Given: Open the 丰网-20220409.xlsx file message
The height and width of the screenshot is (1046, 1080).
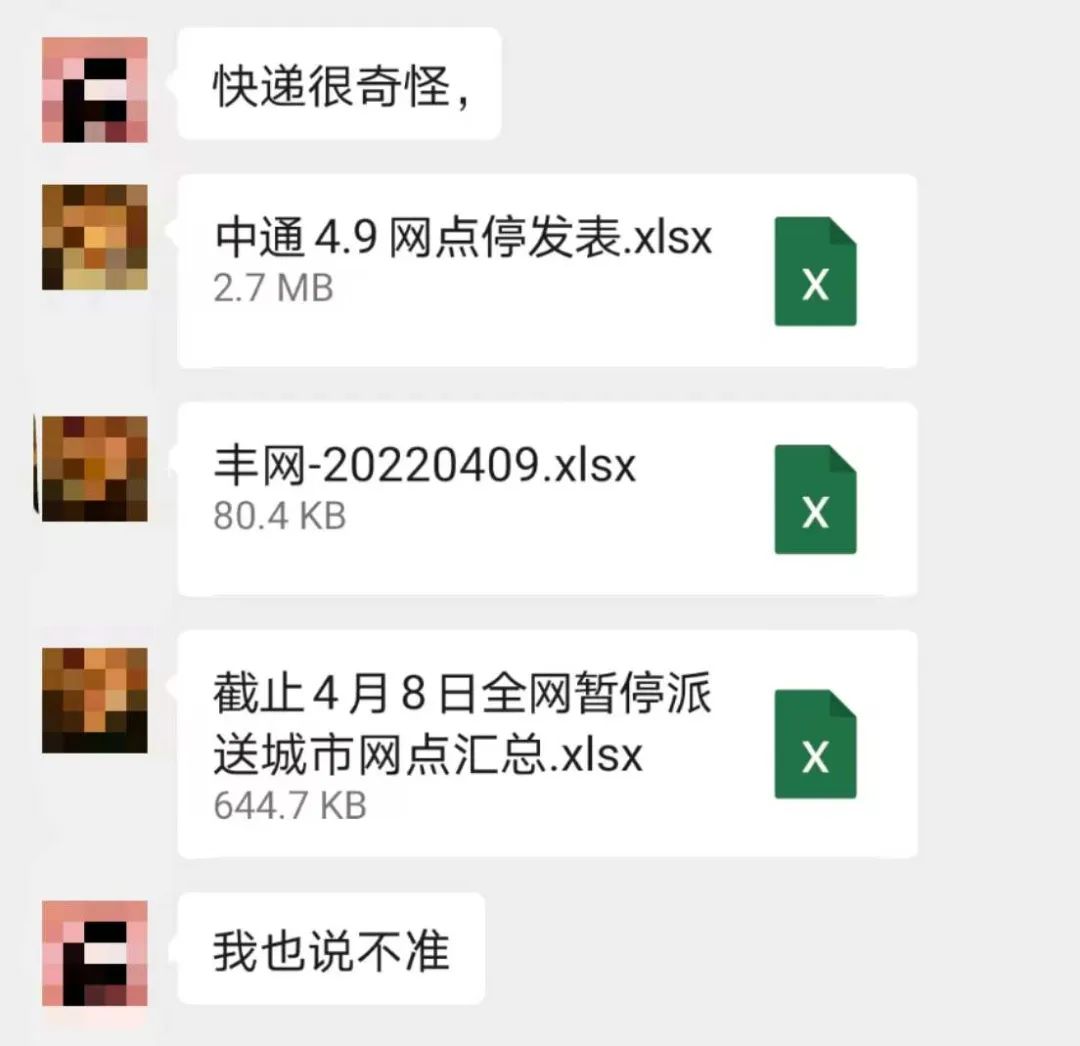Looking at the screenshot, I should [x=546, y=498].
